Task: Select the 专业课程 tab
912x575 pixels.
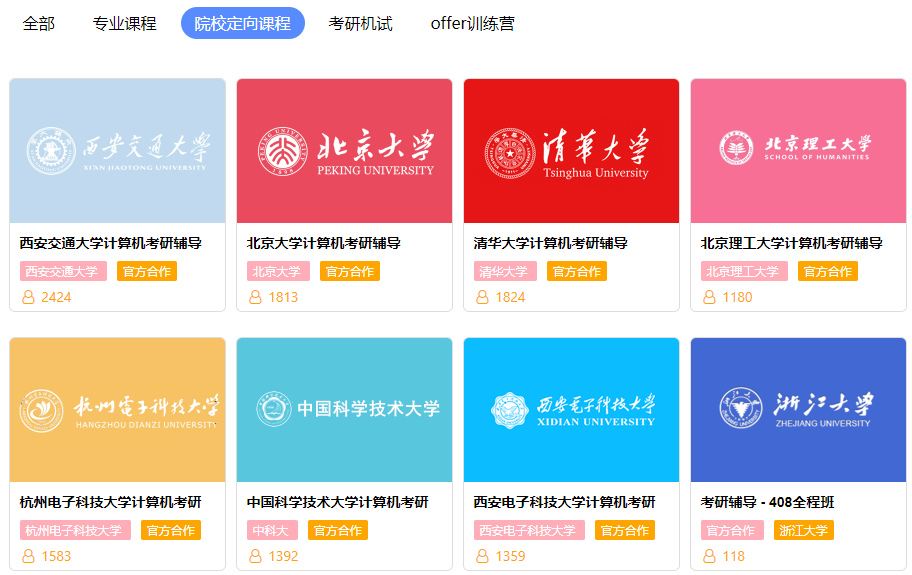Action: pyautogui.click(x=125, y=23)
